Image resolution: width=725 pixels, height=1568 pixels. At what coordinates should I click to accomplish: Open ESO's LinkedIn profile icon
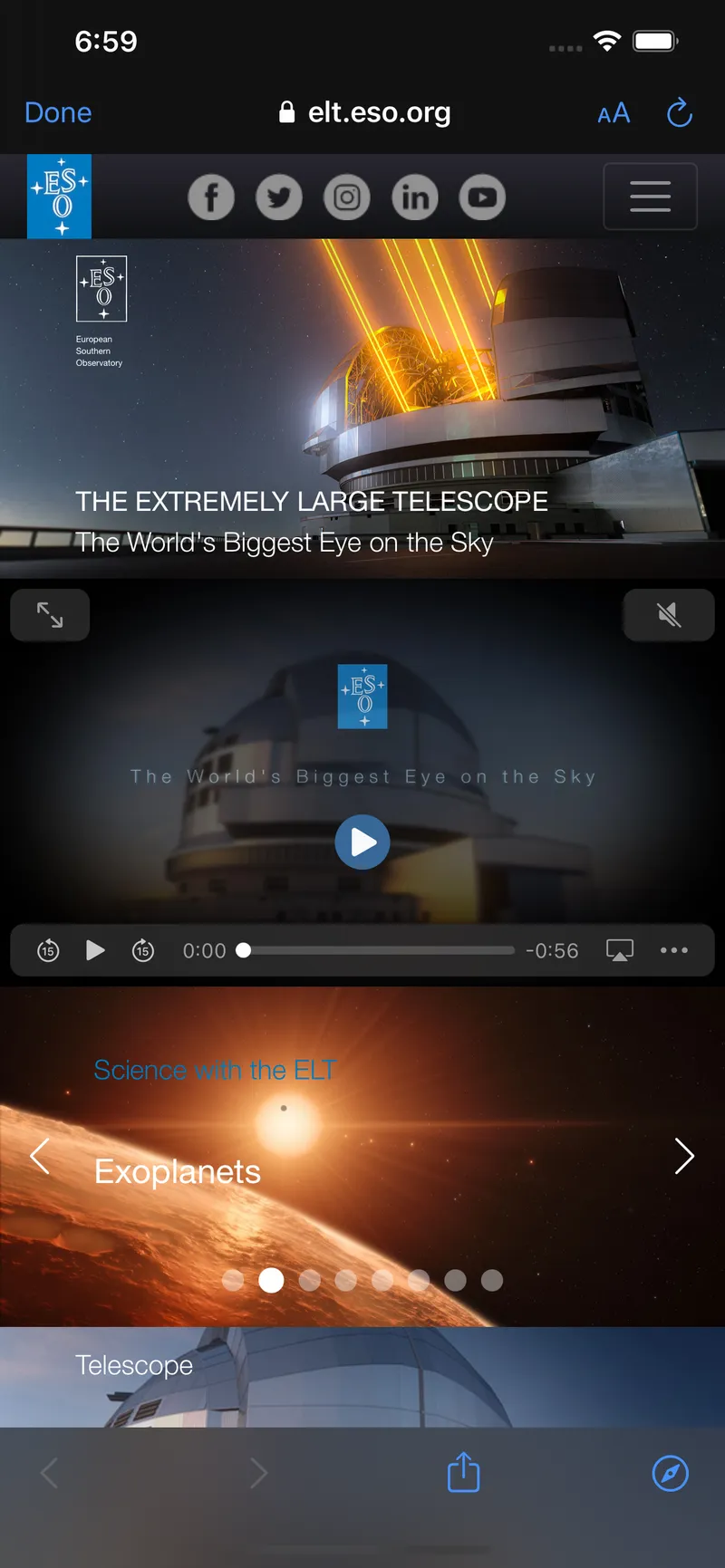coord(414,197)
